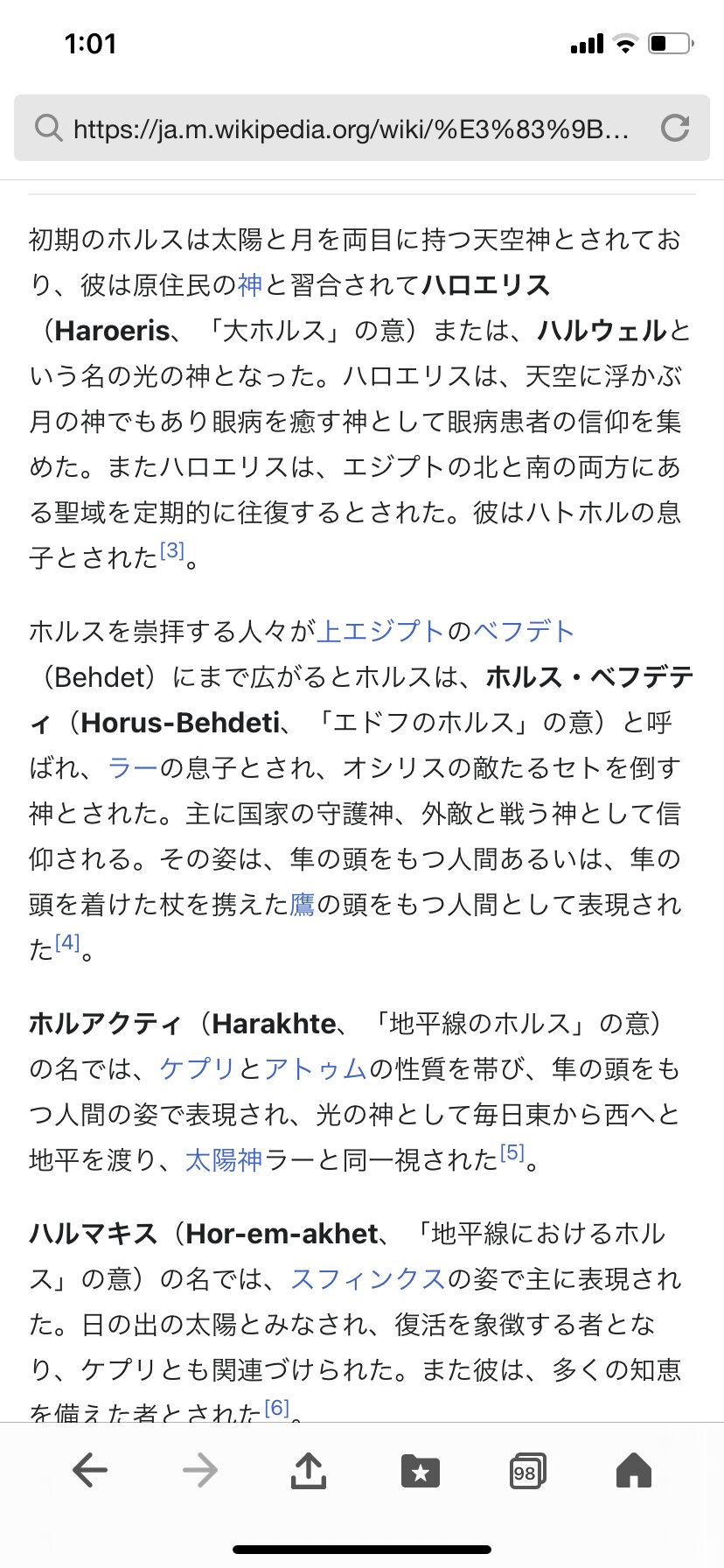724x1568 pixels.
Task: Open the 神 link
Action: pyautogui.click(x=250, y=285)
